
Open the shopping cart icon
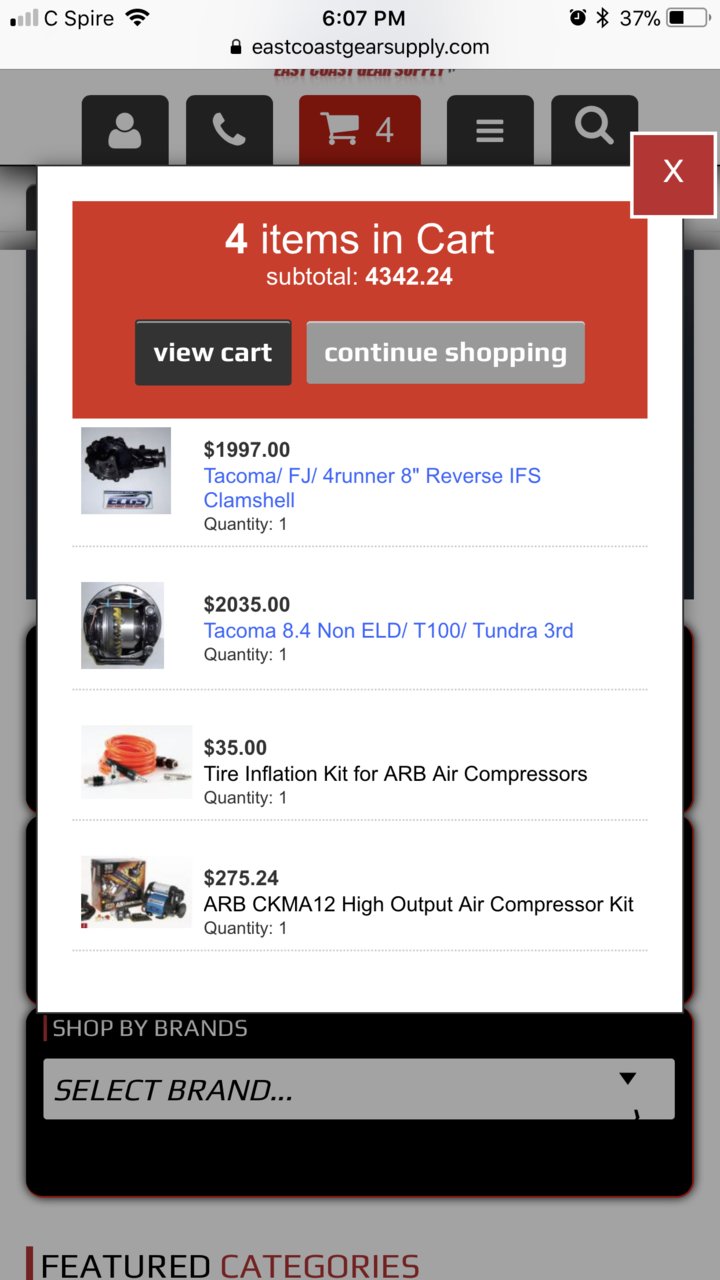(x=360, y=130)
